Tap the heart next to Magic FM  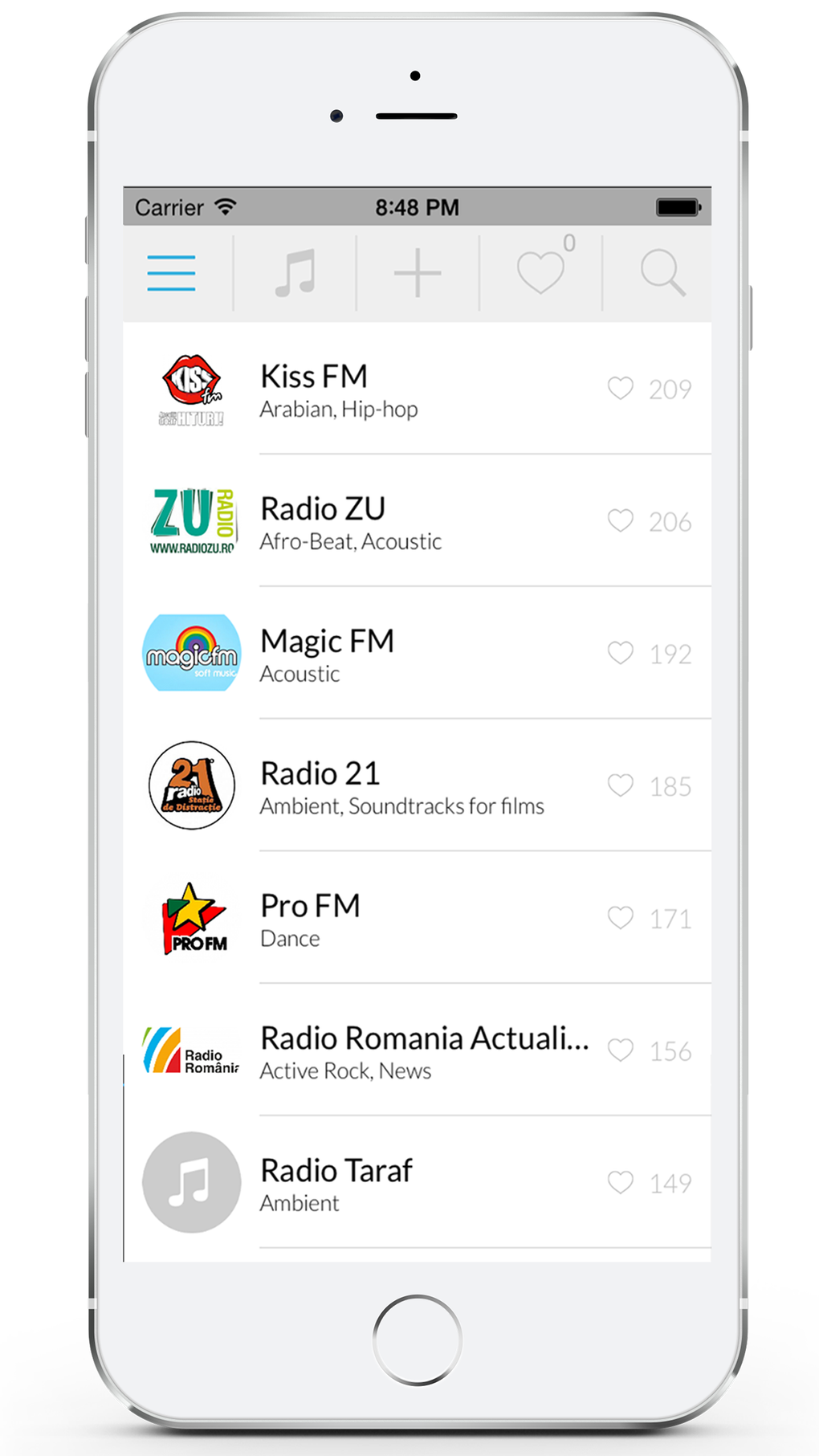tap(620, 653)
